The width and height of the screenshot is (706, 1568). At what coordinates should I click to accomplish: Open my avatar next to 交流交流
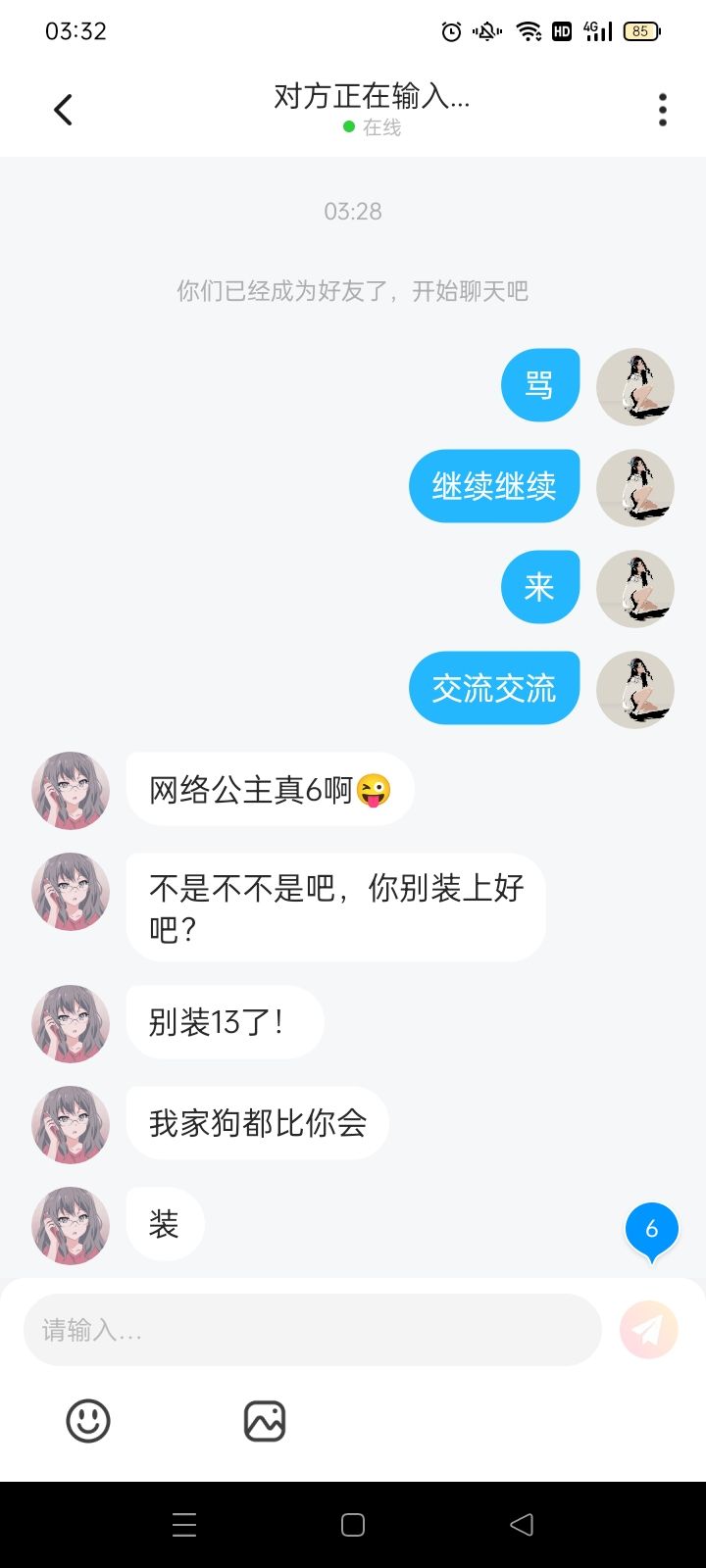point(635,689)
